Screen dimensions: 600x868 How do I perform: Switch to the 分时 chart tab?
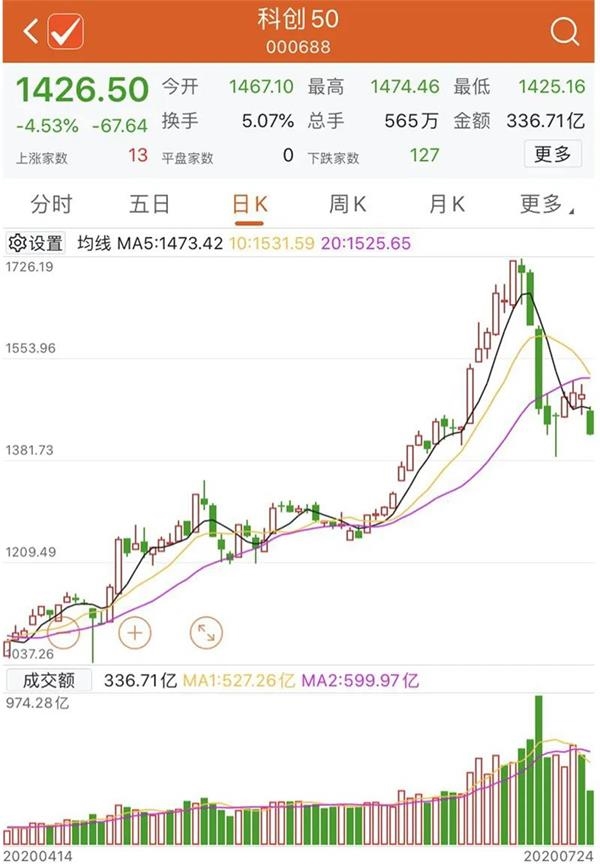coord(51,205)
